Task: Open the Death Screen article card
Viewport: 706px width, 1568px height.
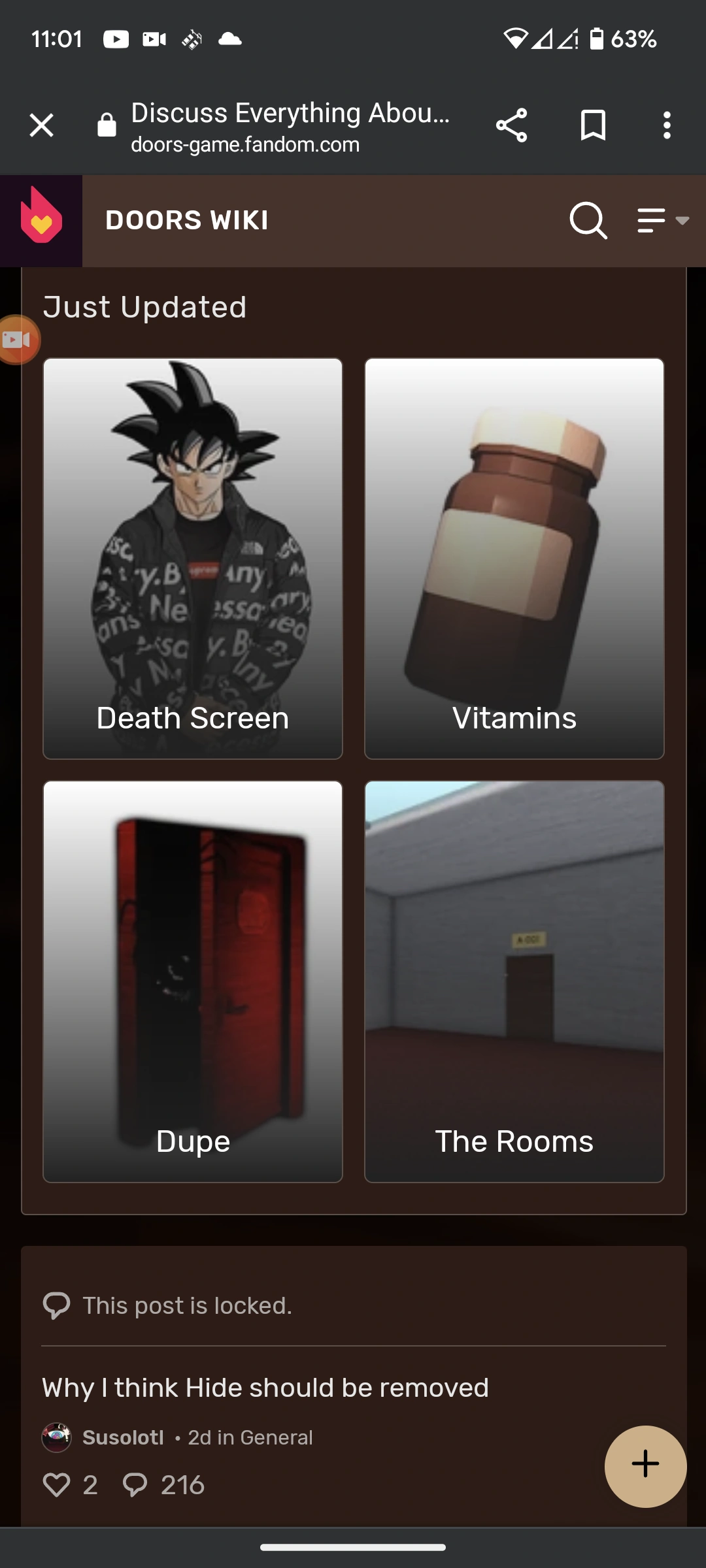Action: (x=193, y=559)
